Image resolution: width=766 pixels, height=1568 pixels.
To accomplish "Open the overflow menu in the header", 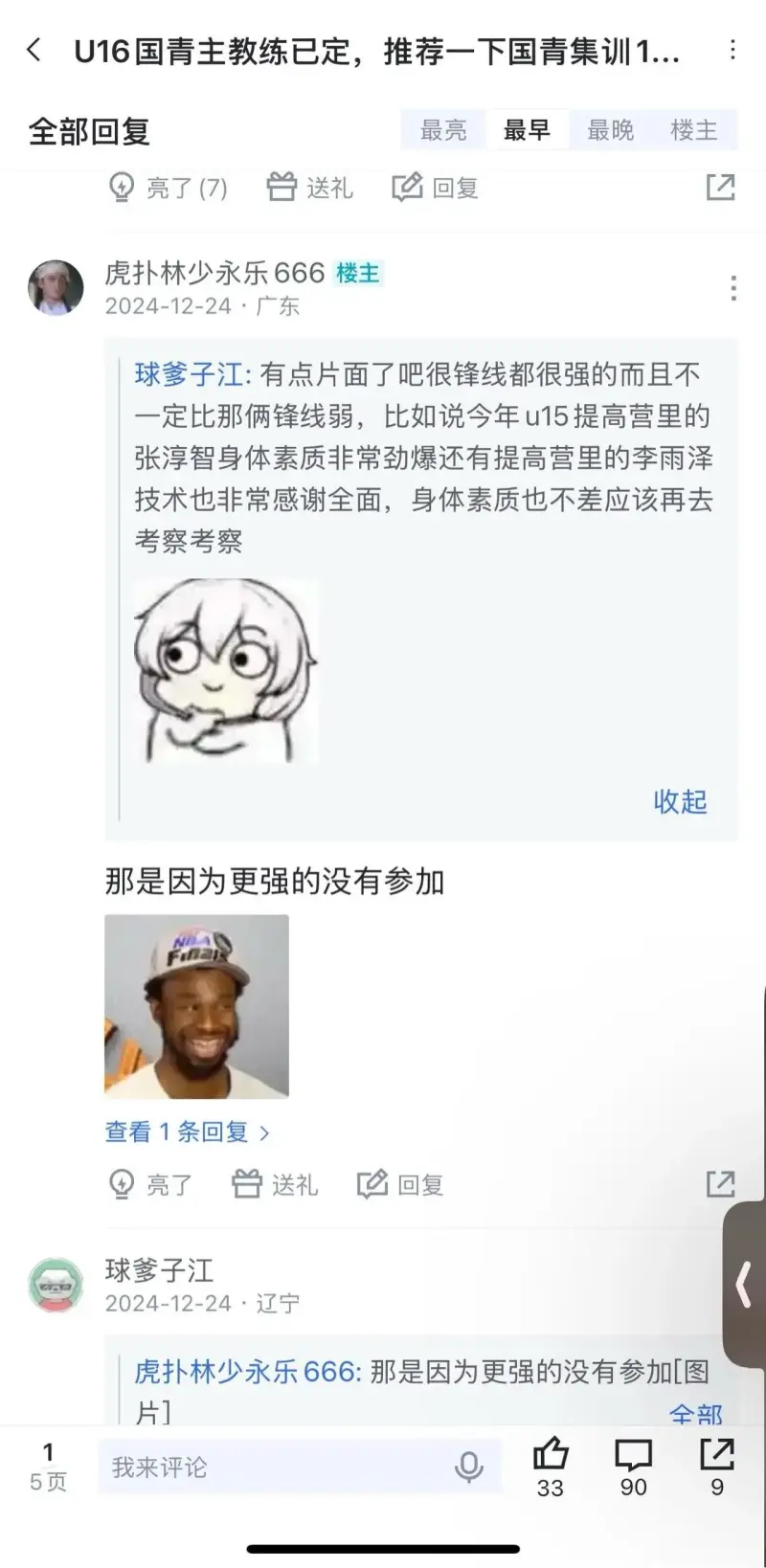I will point(732,50).
